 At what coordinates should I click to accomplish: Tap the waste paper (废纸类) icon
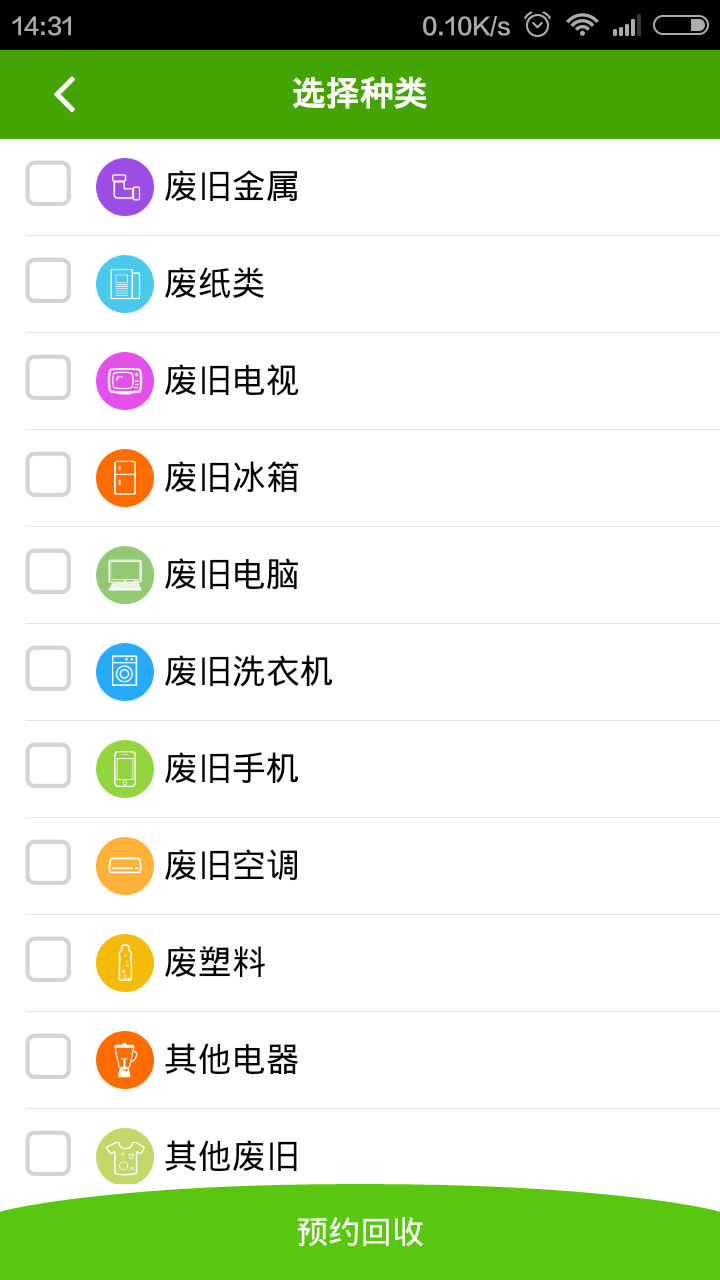[124, 283]
